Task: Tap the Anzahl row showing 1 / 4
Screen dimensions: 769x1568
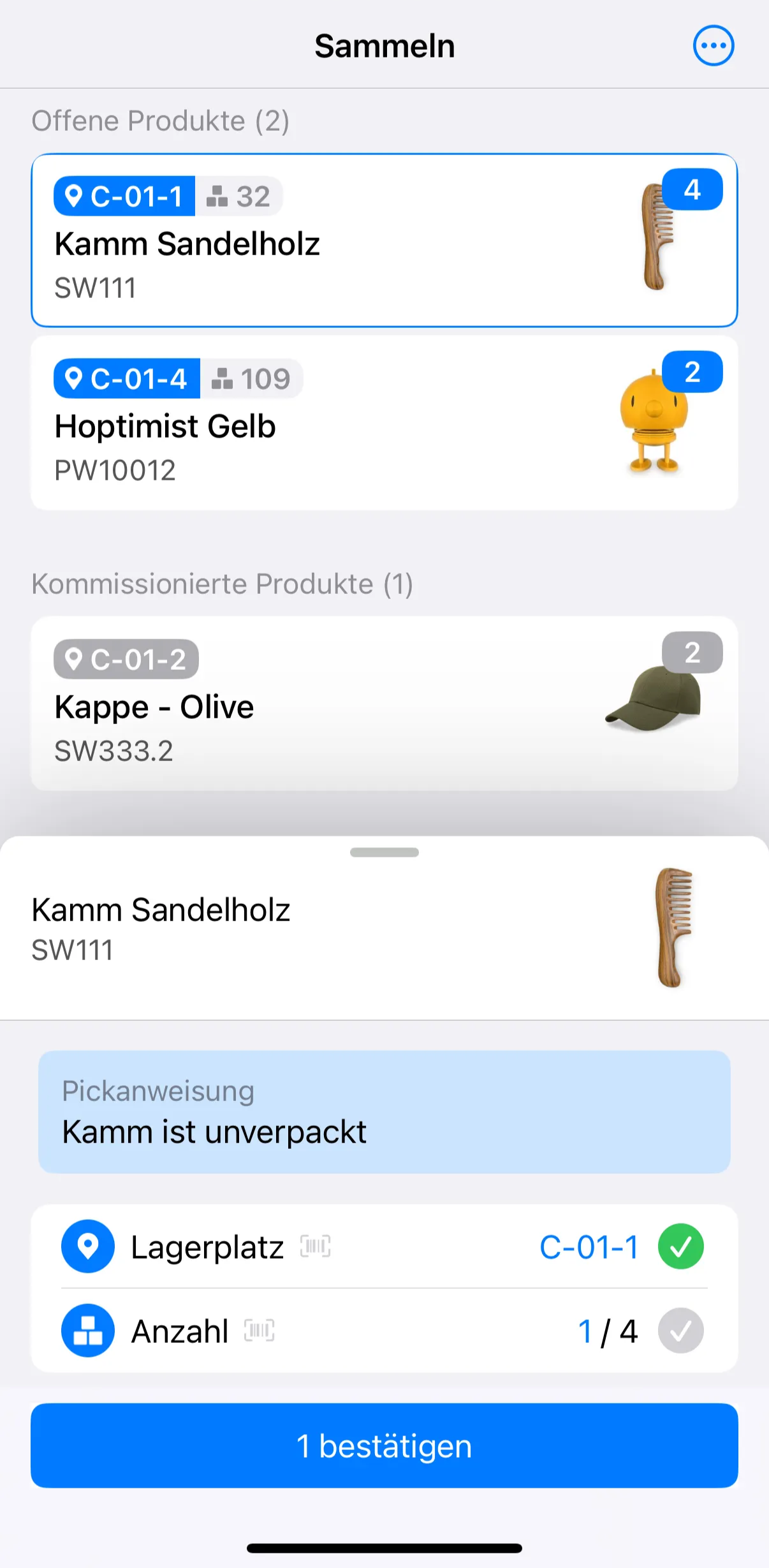Action: click(x=383, y=1331)
